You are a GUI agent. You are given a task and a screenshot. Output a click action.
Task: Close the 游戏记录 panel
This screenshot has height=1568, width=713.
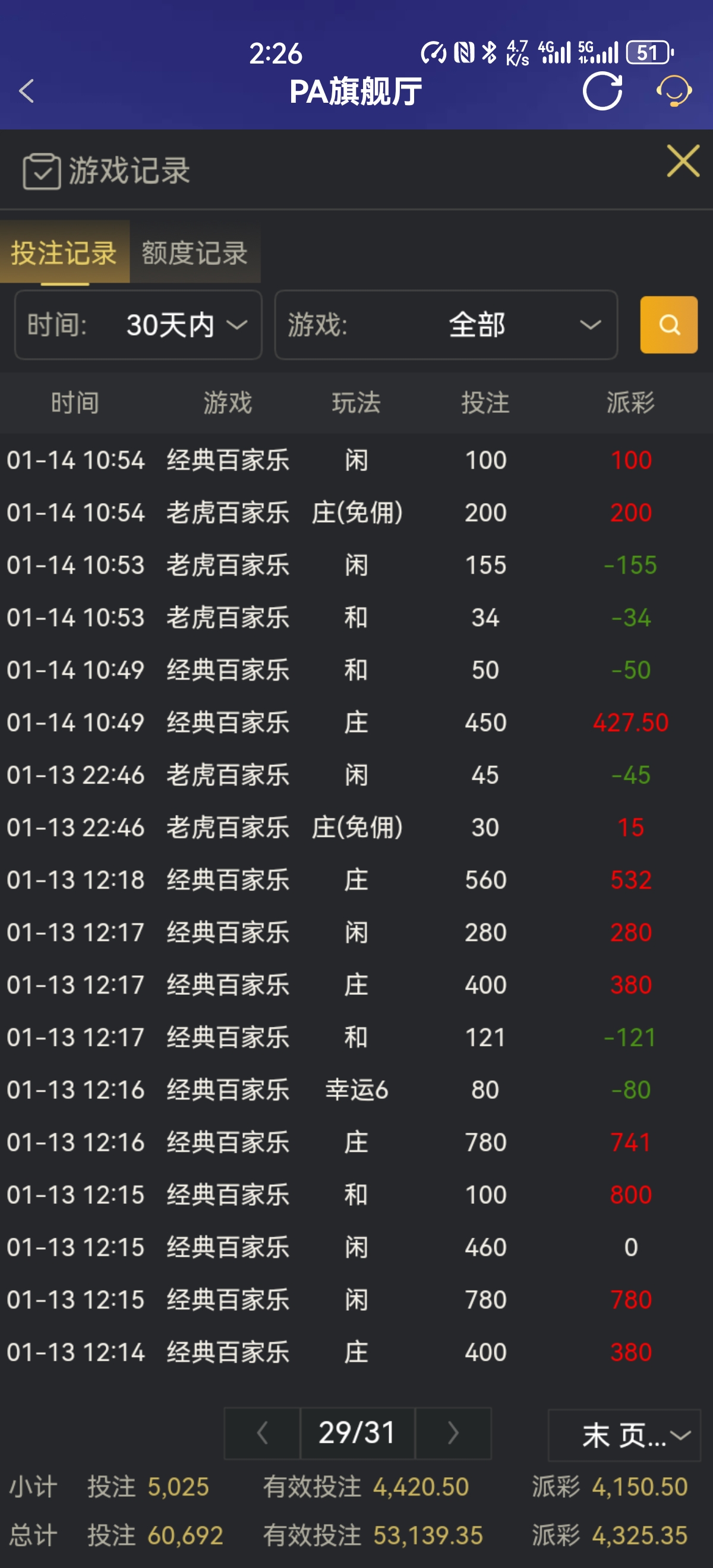click(x=683, y=162)
